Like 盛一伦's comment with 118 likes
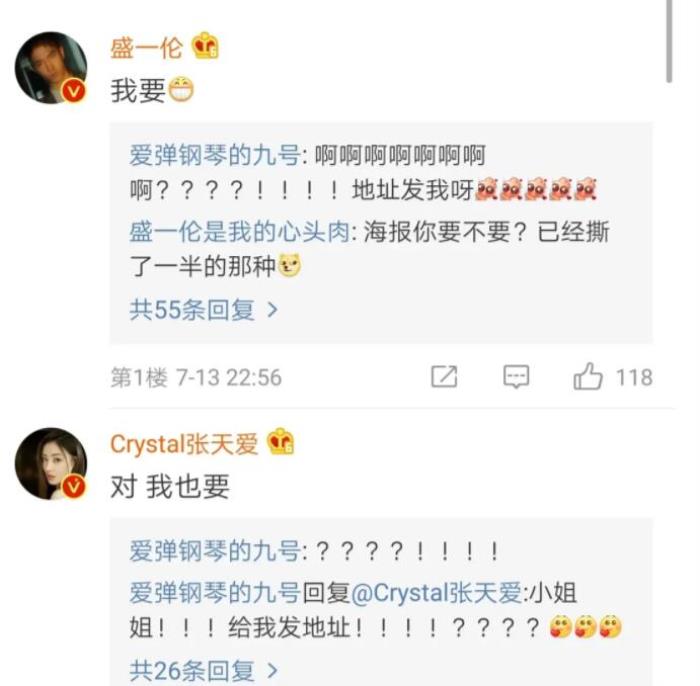This screenshot has height=686, width=700. pyautogui.click(x=589, y=377)
